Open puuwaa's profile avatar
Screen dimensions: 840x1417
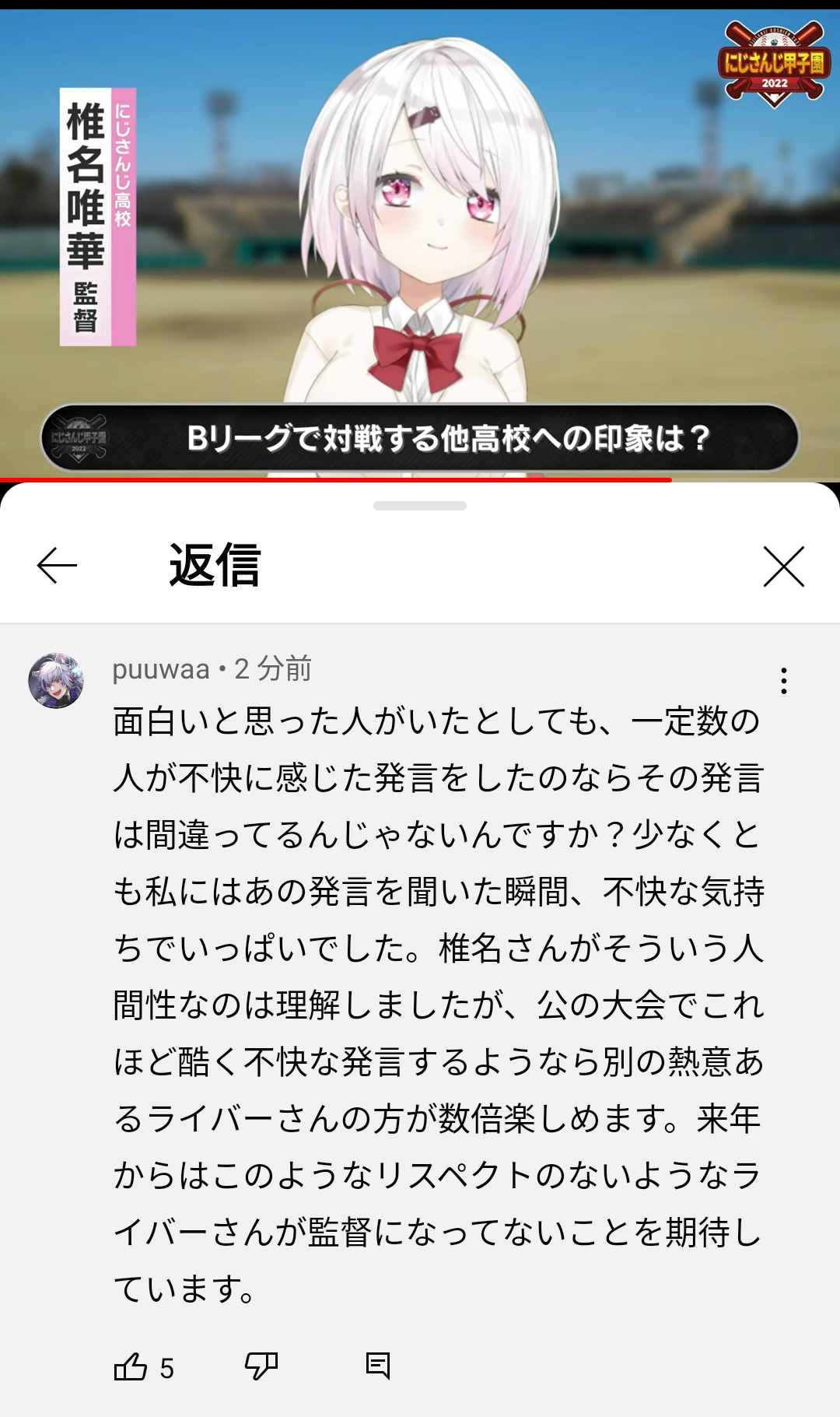[56, 681]
